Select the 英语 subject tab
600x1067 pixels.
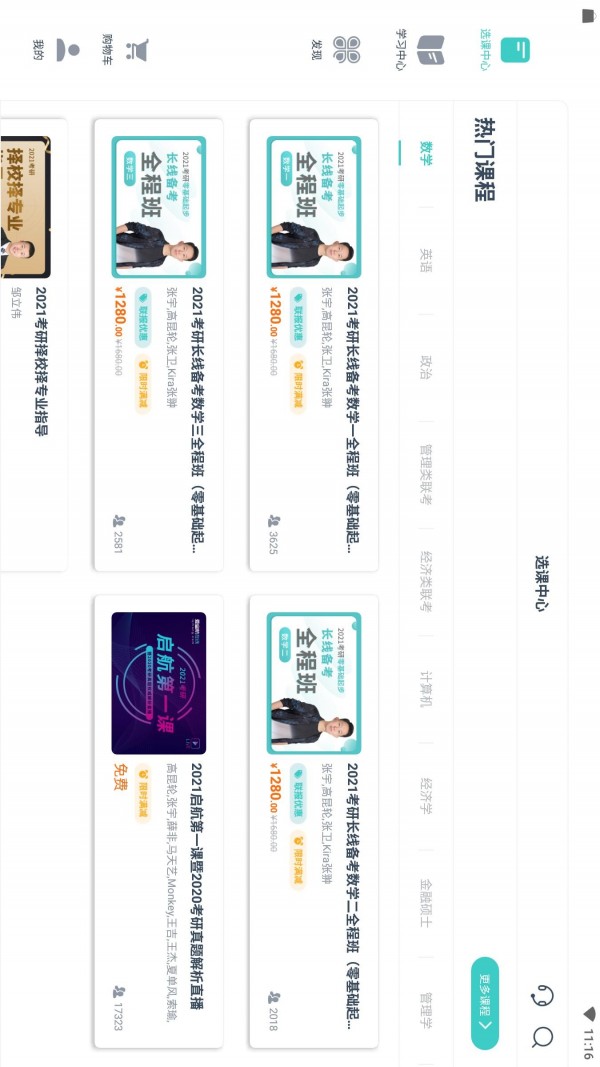coord(425,260)
